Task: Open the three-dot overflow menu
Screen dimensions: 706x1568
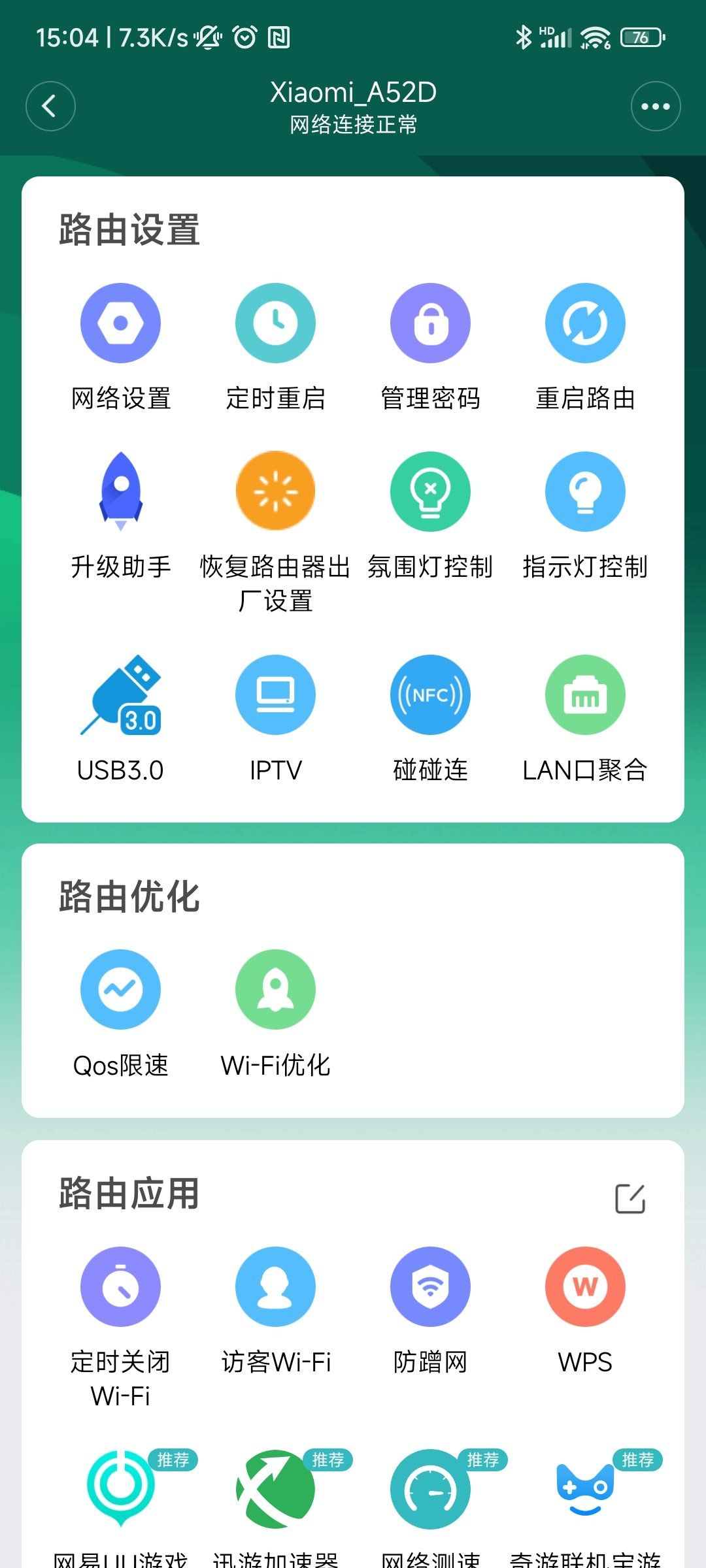Action: pyautogui.click(x=655, y=106)
